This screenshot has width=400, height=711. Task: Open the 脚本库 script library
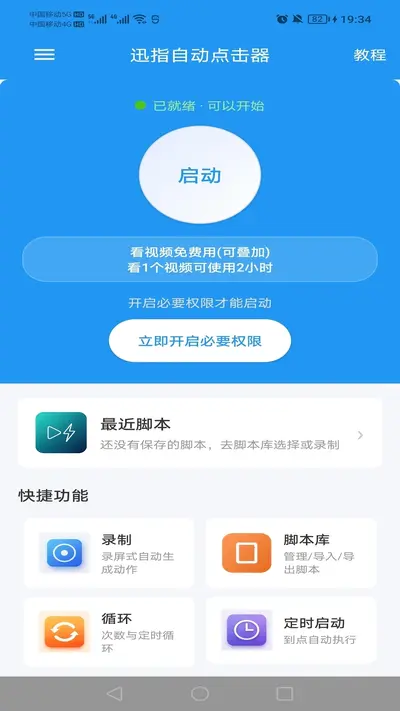tap(291, 553)
